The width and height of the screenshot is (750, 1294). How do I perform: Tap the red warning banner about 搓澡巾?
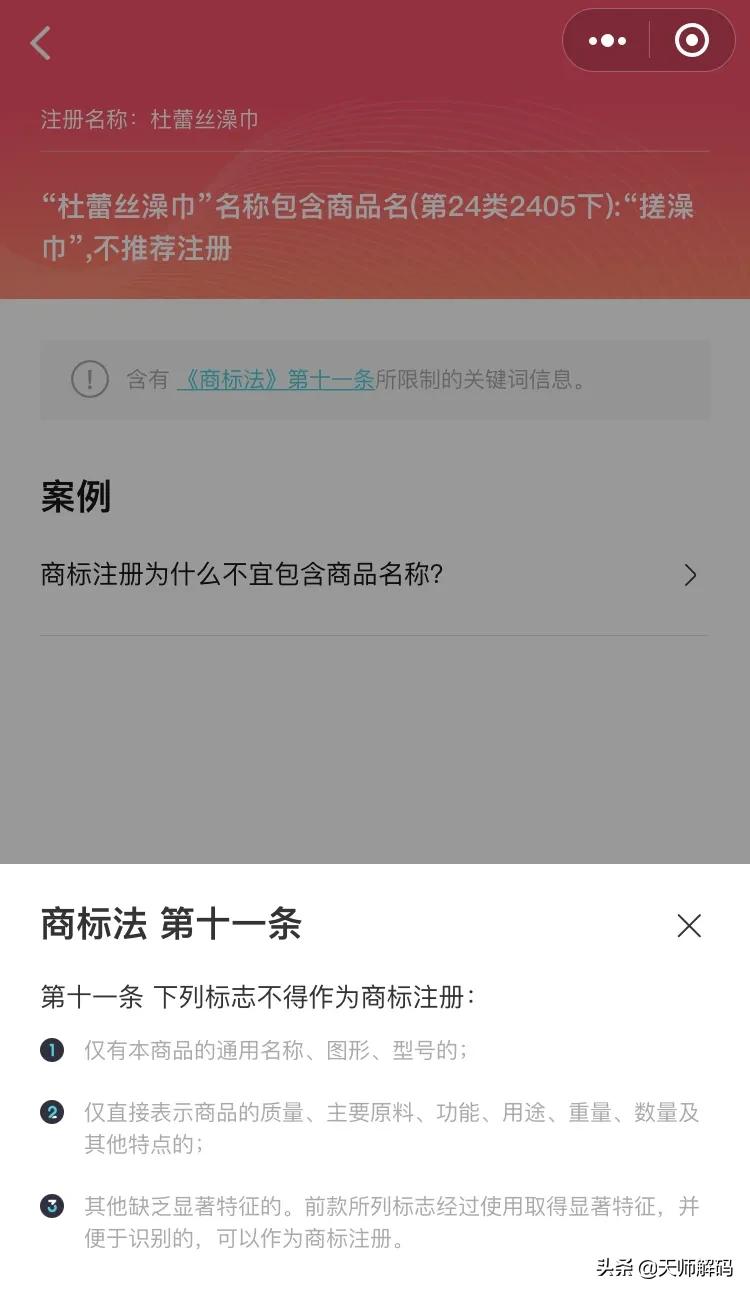pyautogui.click(x=375, y=227)
